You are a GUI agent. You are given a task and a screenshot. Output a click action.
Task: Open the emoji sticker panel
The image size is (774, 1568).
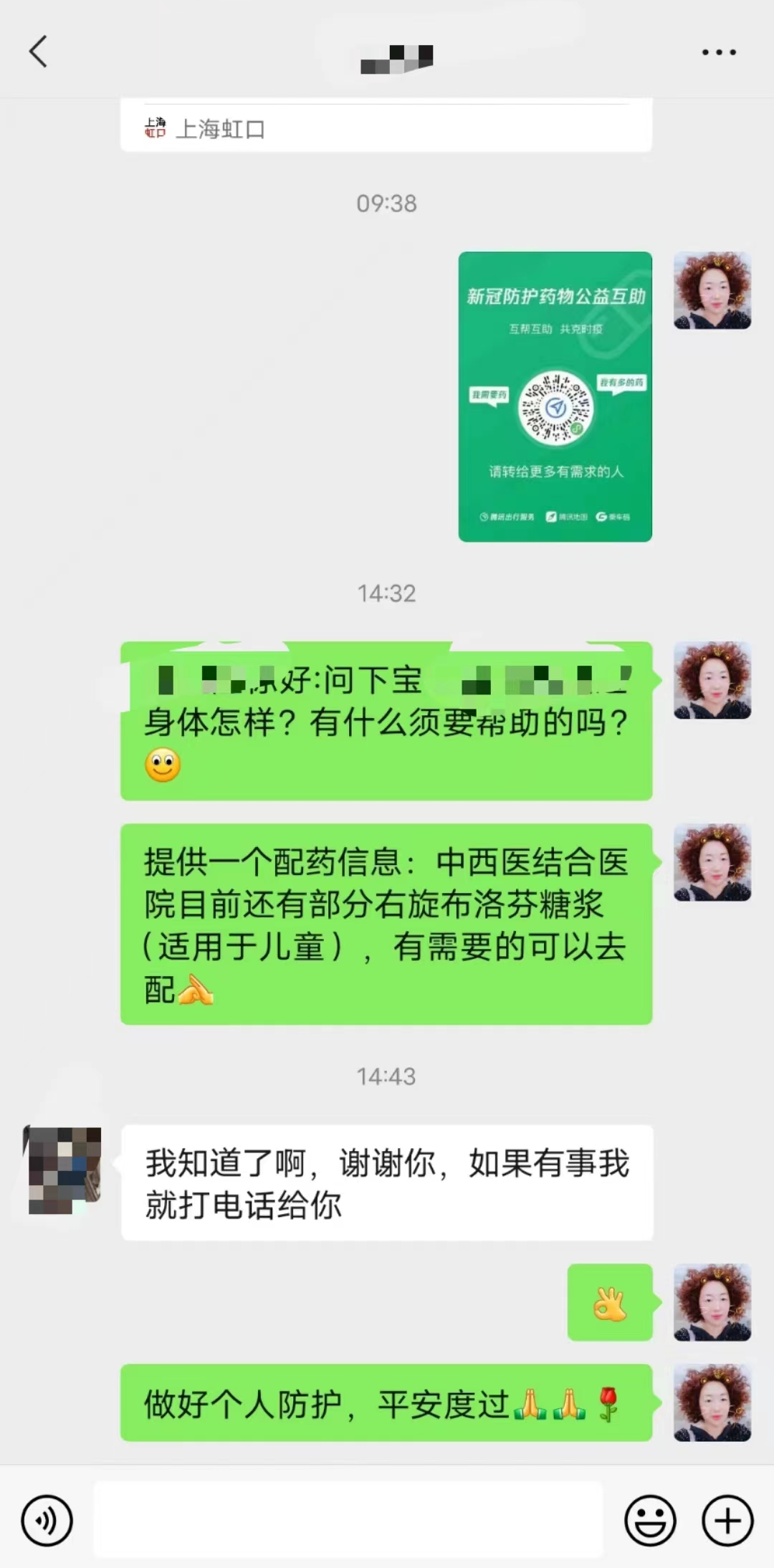coord(650,1520)
